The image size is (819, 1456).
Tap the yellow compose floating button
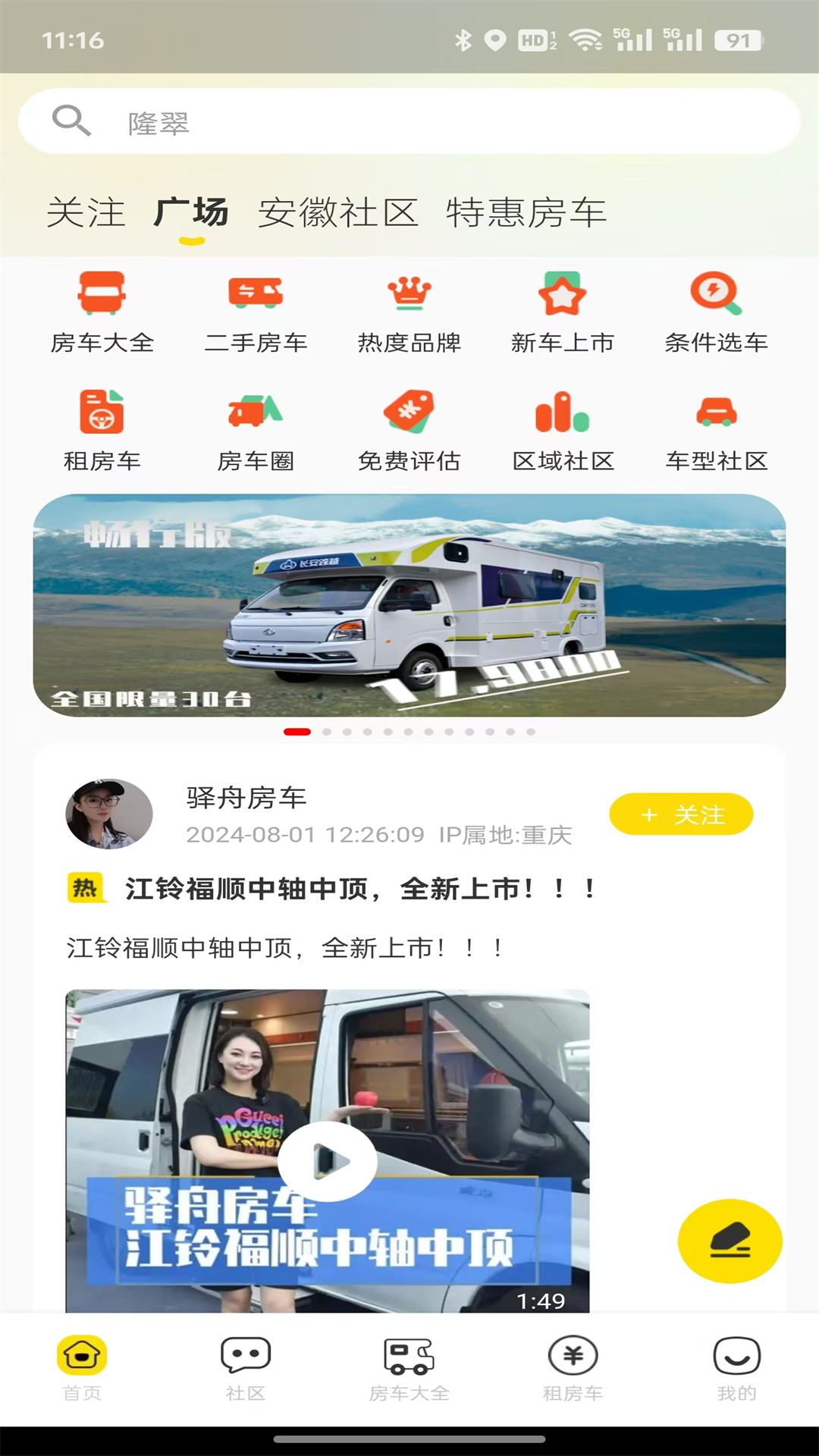pos(730,1241)
